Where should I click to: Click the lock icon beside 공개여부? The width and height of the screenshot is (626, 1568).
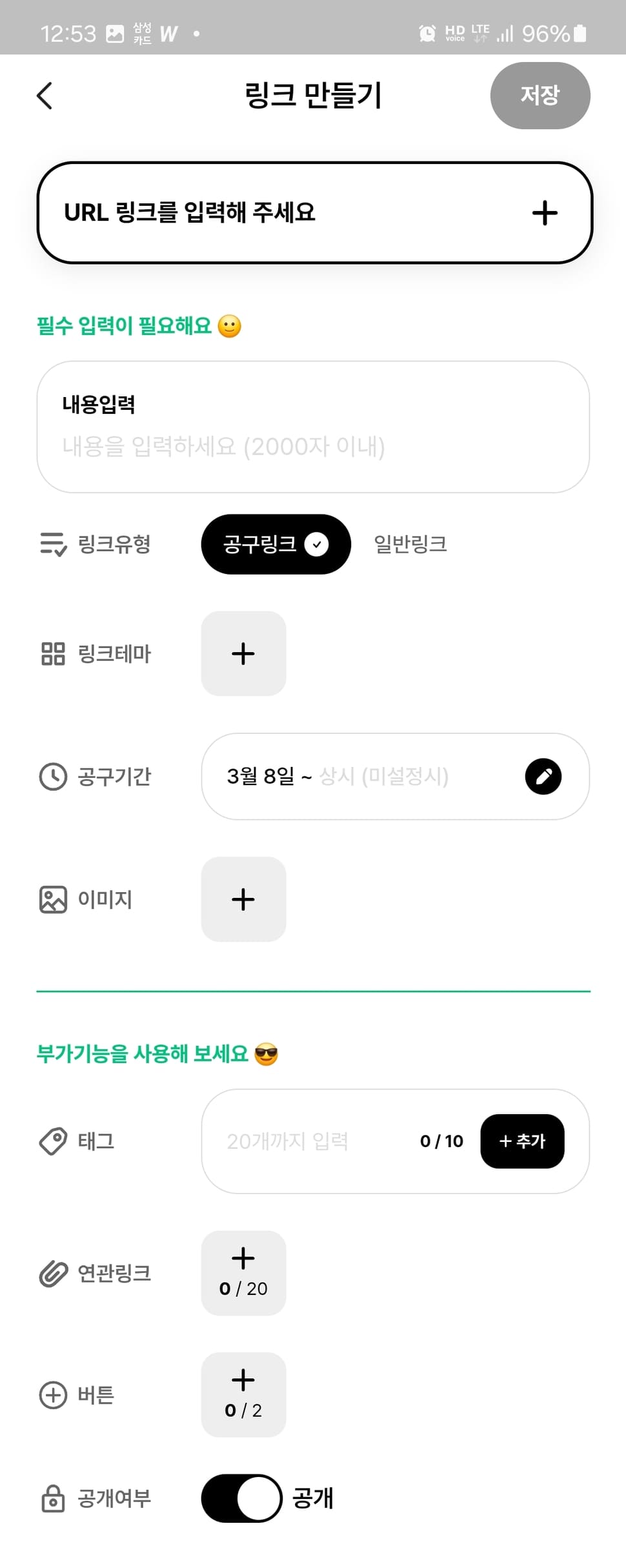click(52, 1499)
